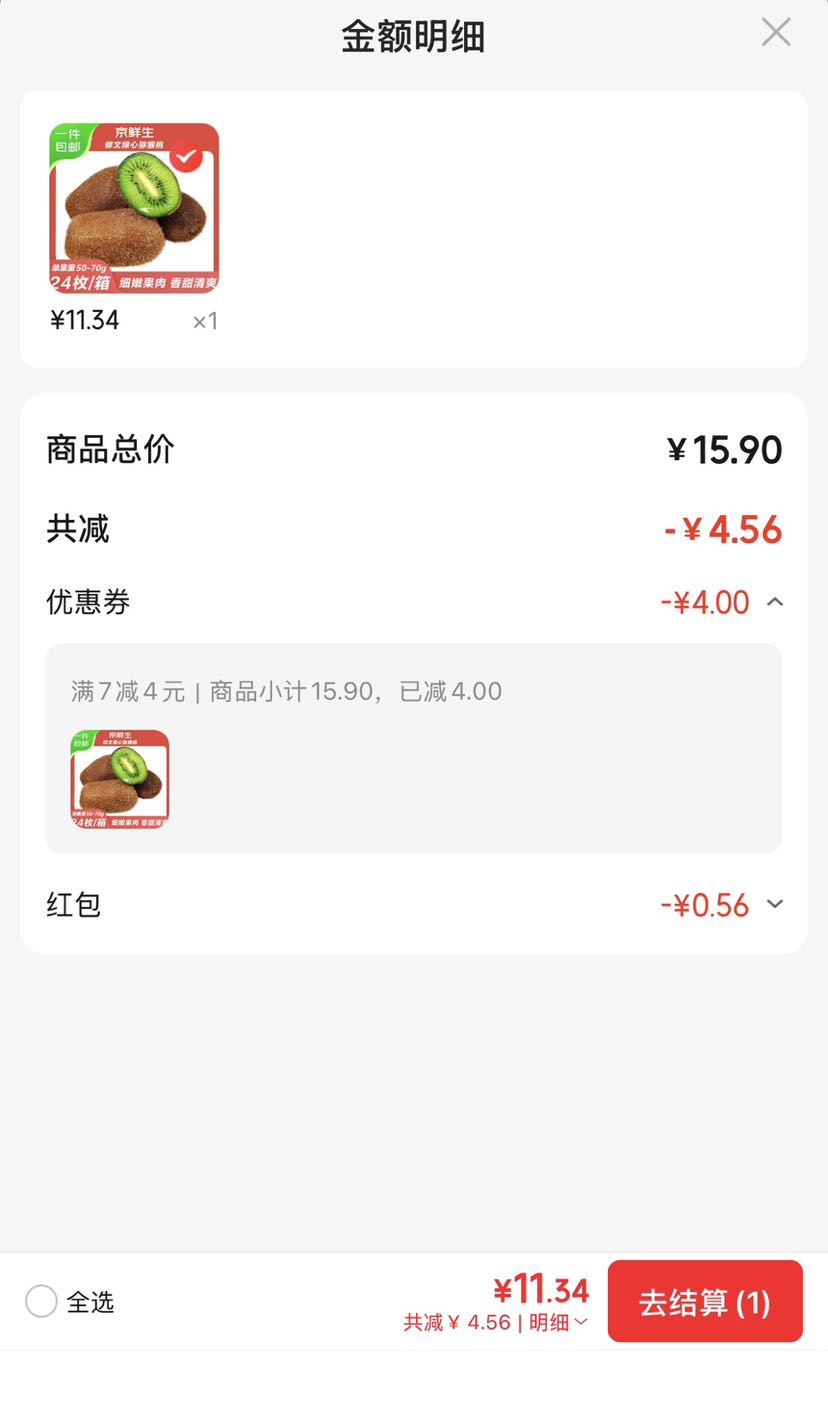828x1416 pixels.
Task: Tap 去结算 (1) to checkout
Action: 705,1301
